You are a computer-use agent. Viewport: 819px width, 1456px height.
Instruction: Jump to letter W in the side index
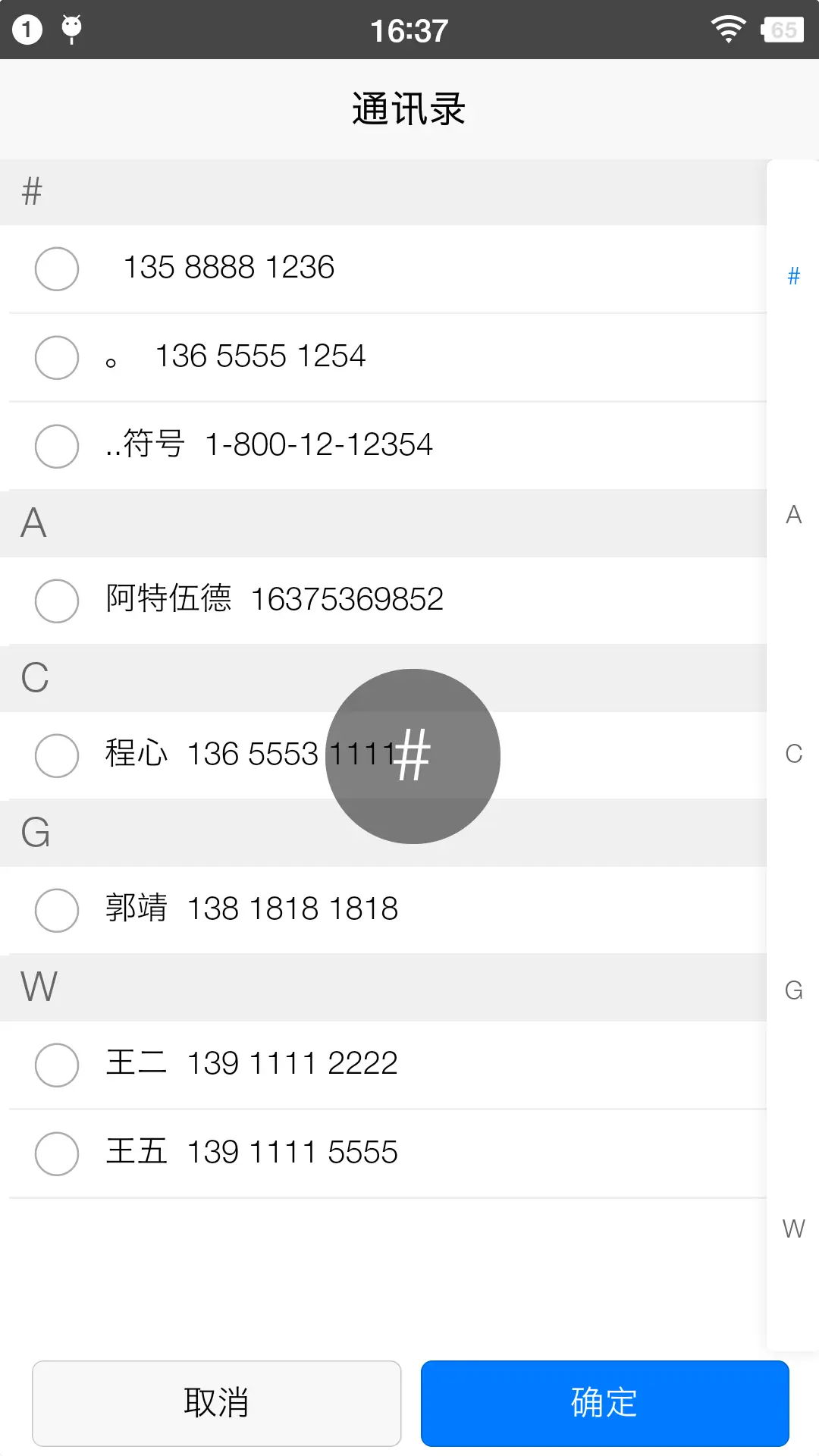[793, 1228]
